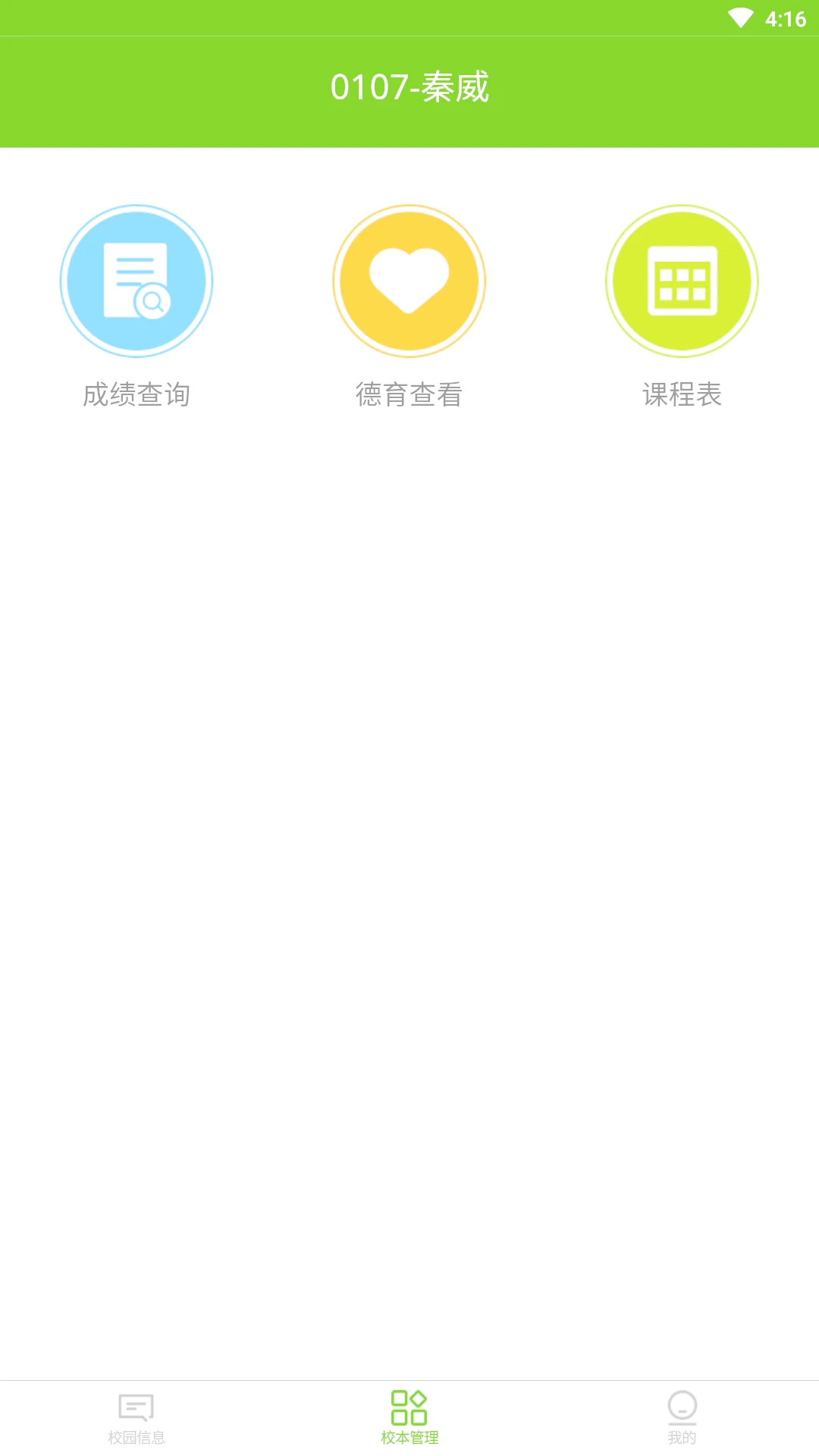Tap the document-with-magnifier icon for grades
The width and height of the screenshot is (819, 1456).
coord(136,281)
